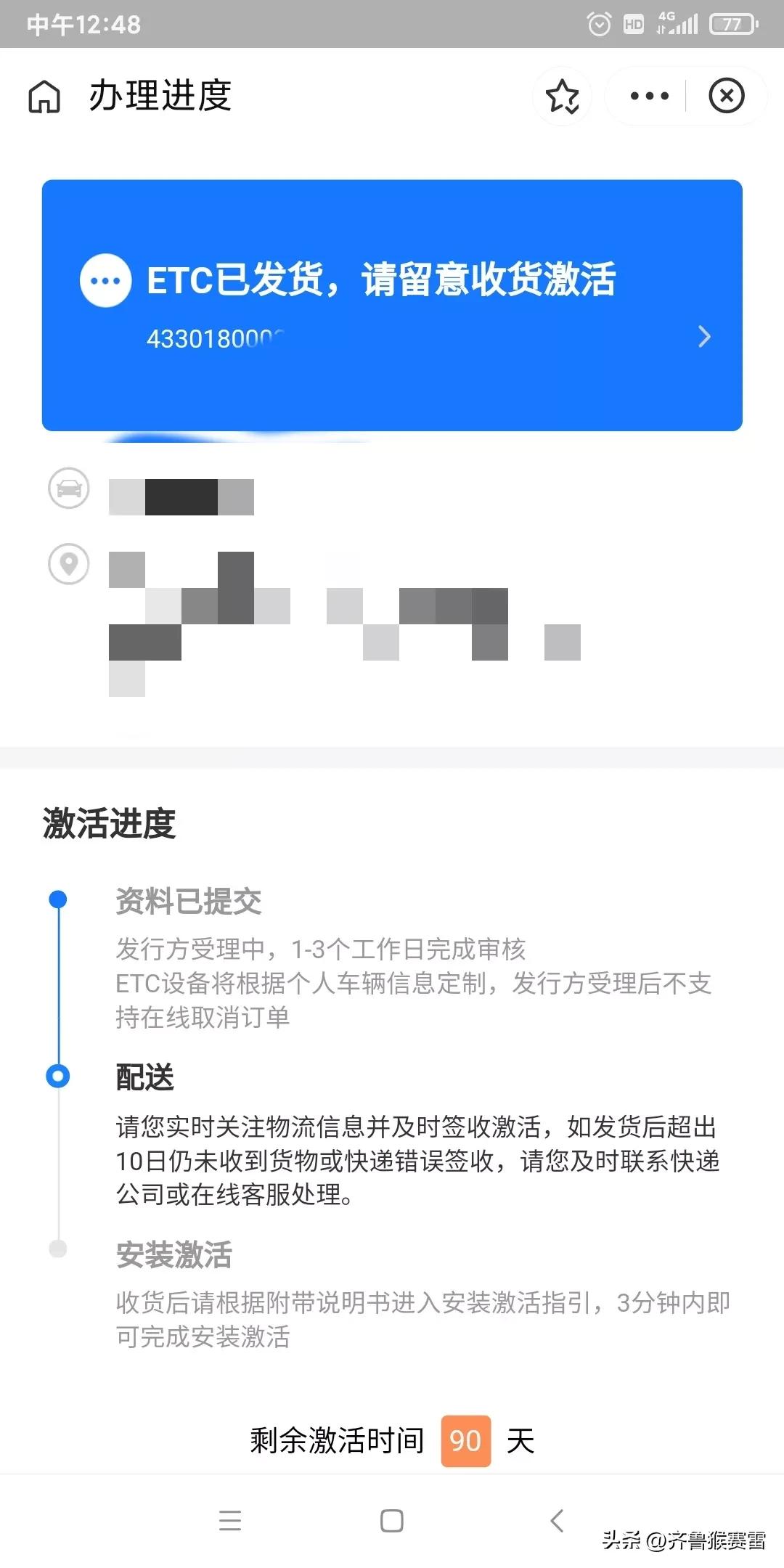Open the ETC shipped status card
The width and height of the screenshot is (784, 1568).
coord(392,305)
